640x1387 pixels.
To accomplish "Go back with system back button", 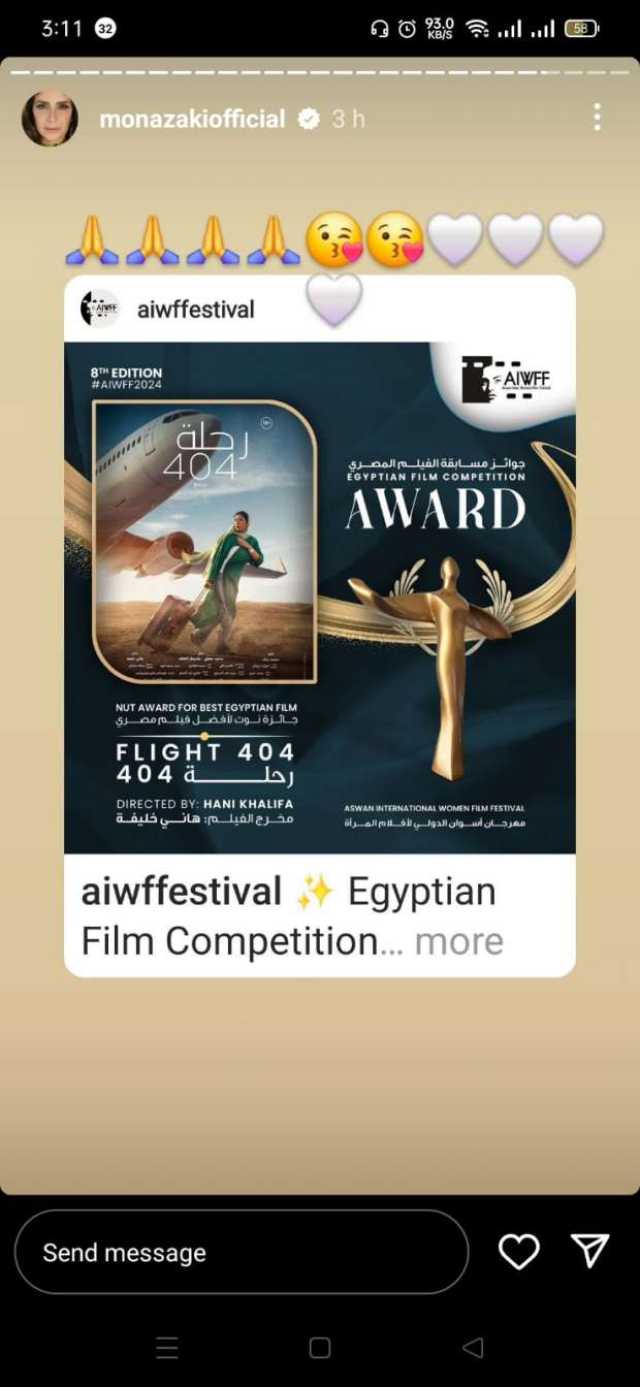I will (473, 1348).
